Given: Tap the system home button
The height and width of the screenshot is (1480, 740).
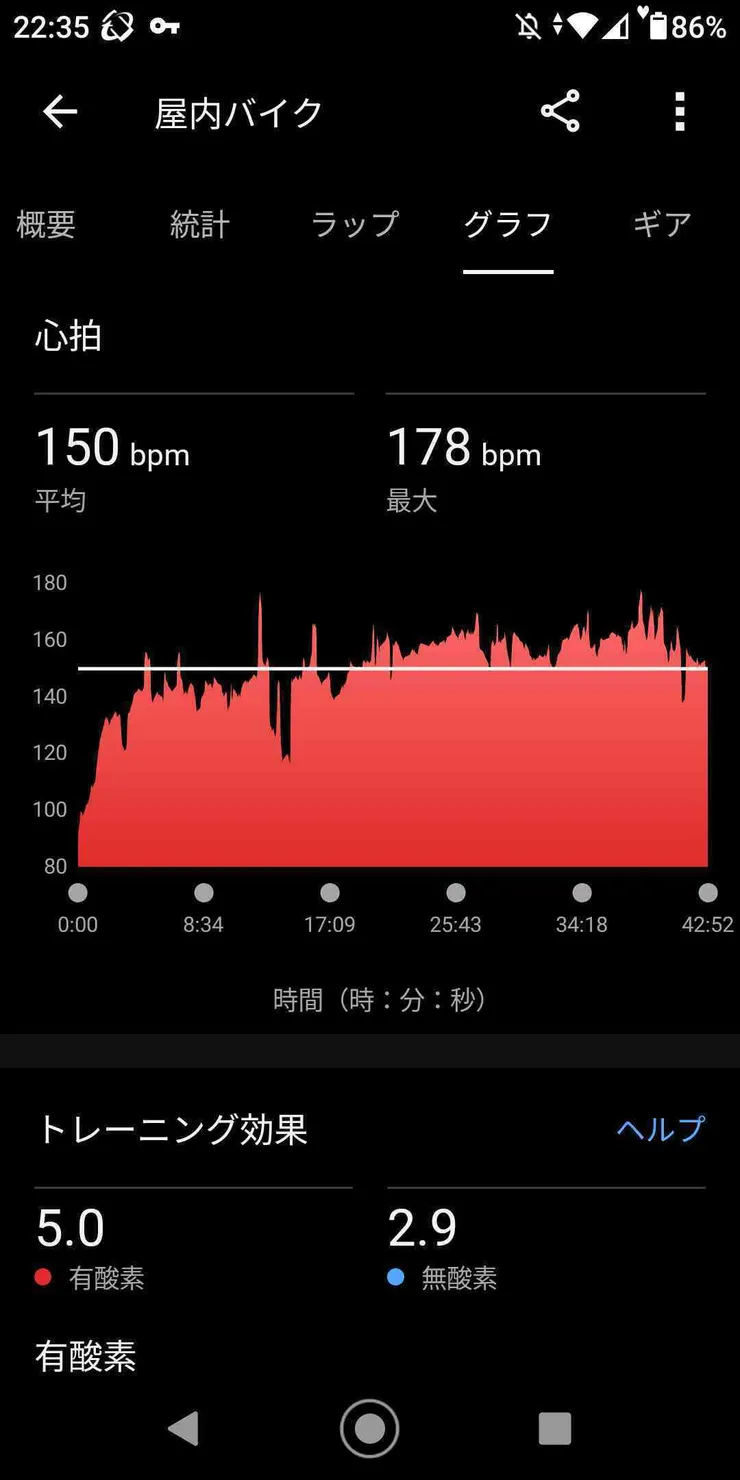Looking at the screenshot, I should click(x=370, y=1428).
